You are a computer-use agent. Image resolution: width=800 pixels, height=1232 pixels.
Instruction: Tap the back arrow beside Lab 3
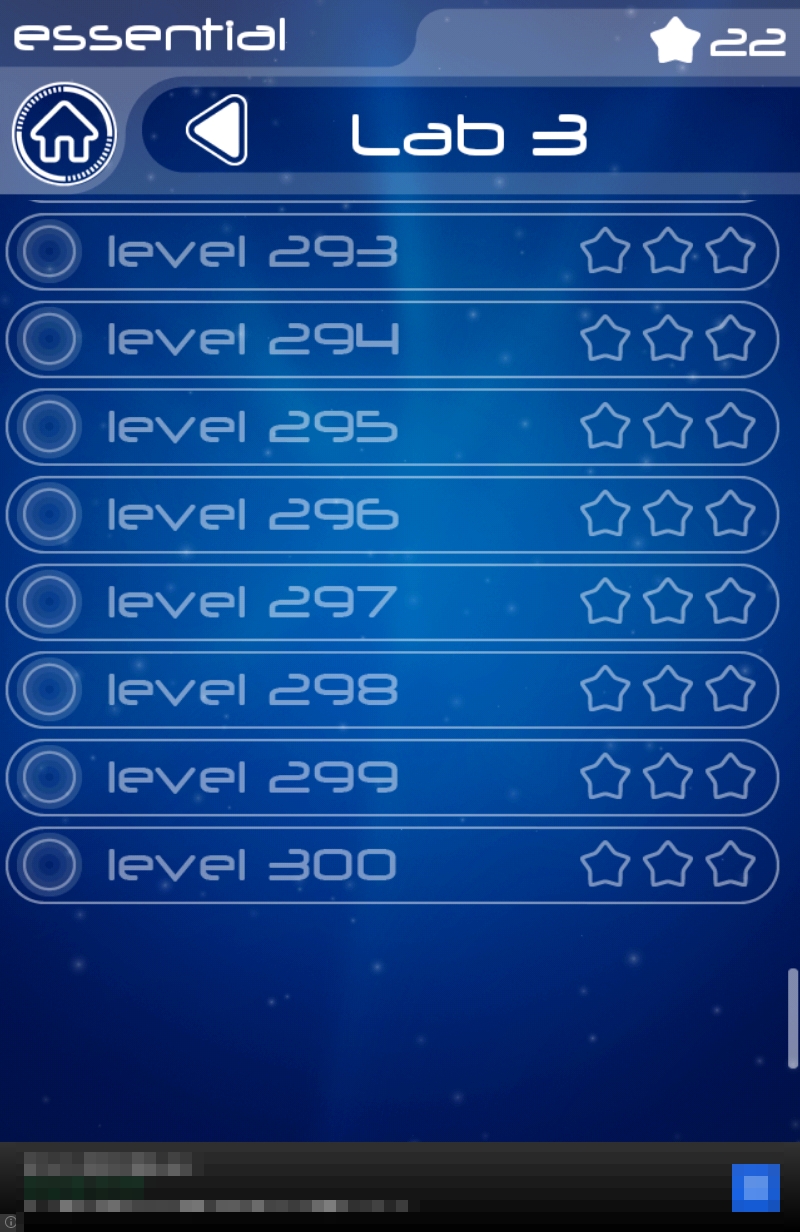coord(217,131)
